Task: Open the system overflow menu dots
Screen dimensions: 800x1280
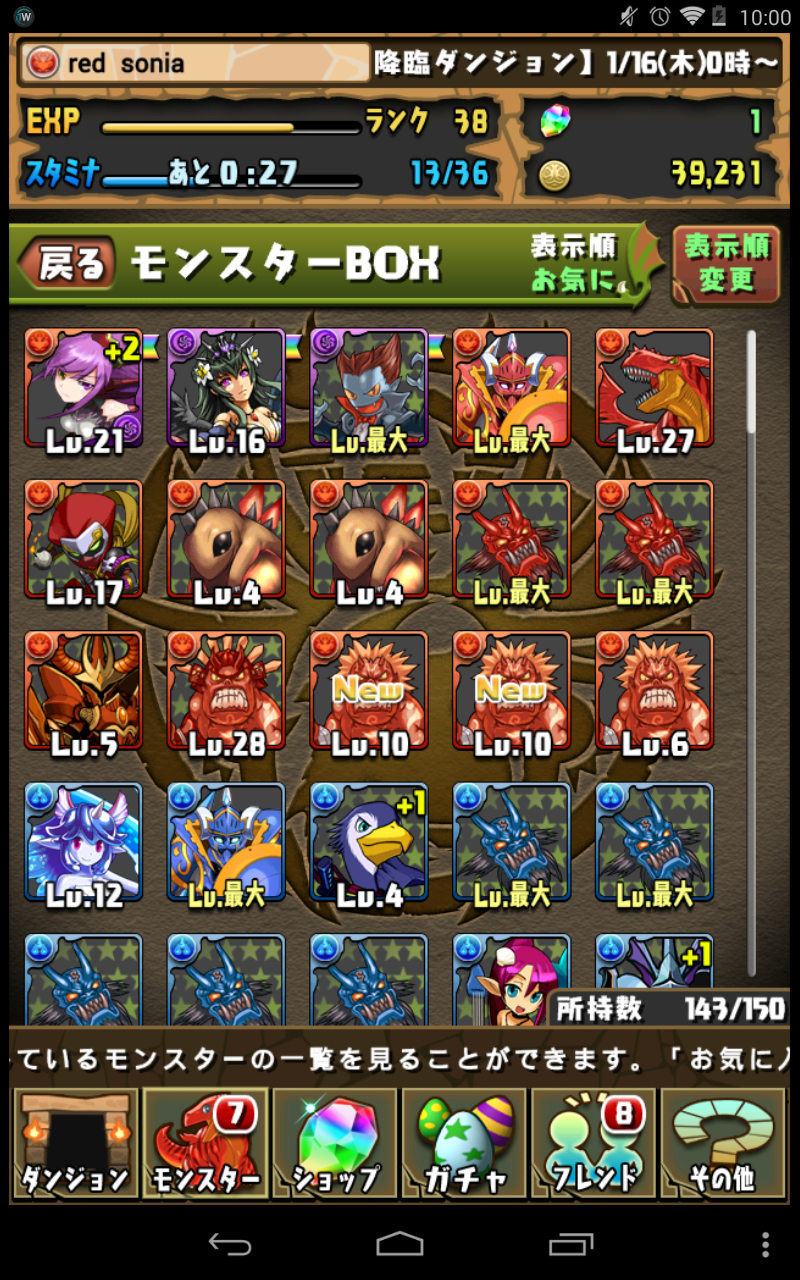Action: (765, 1243)
